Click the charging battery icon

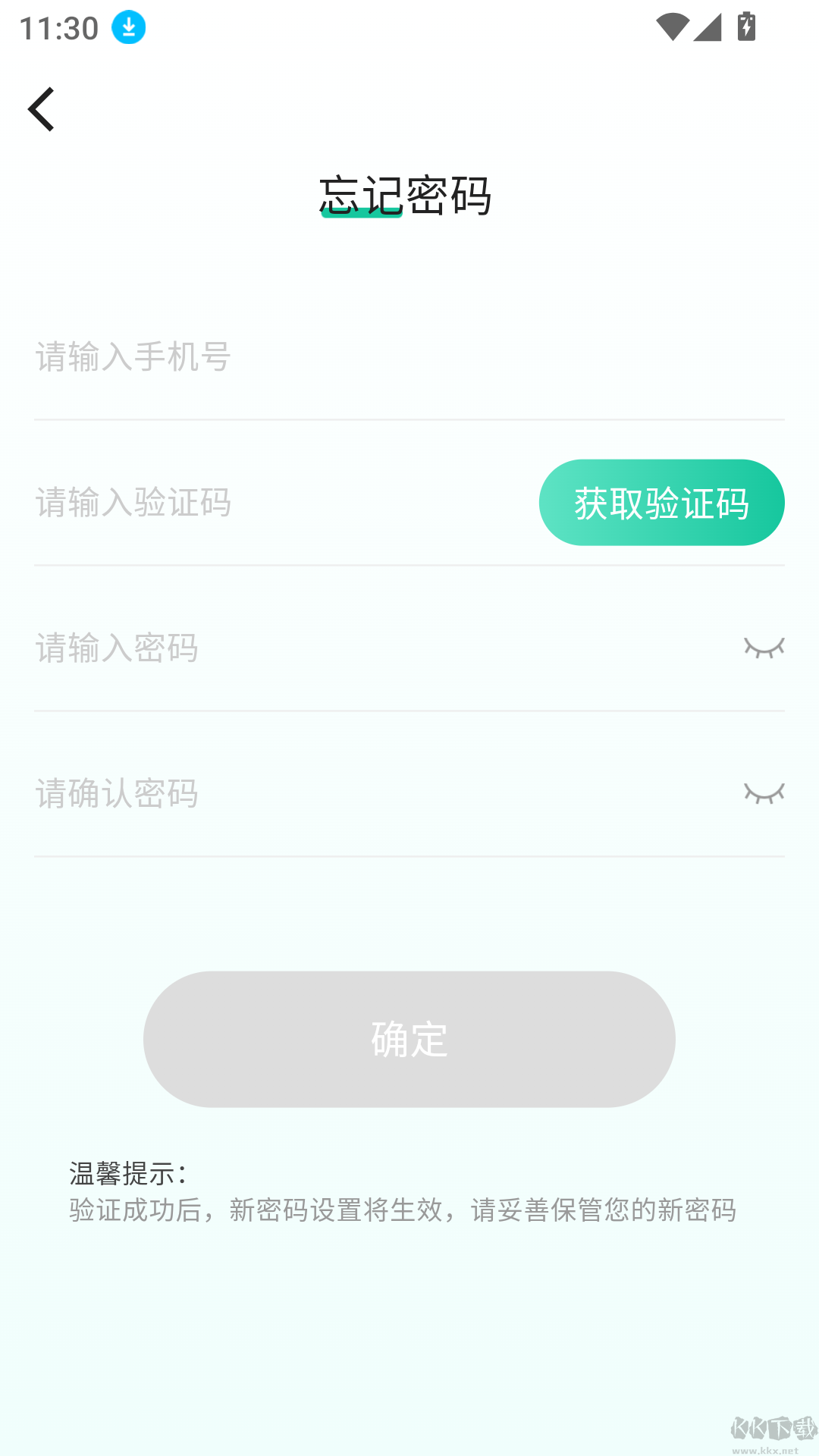[747, 27]
